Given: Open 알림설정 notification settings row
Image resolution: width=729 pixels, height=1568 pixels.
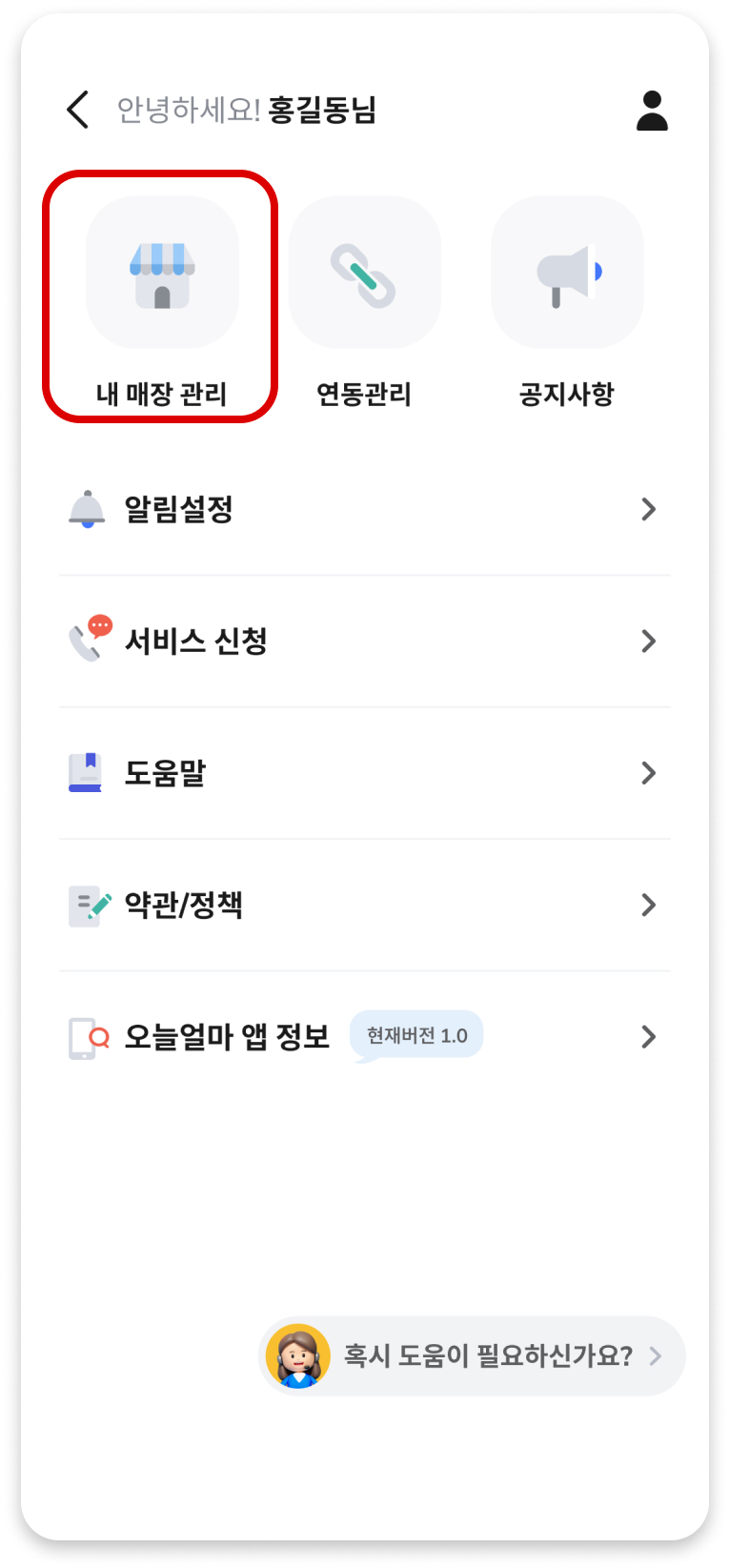Looking at the screenshot, I should pos(364,510).
